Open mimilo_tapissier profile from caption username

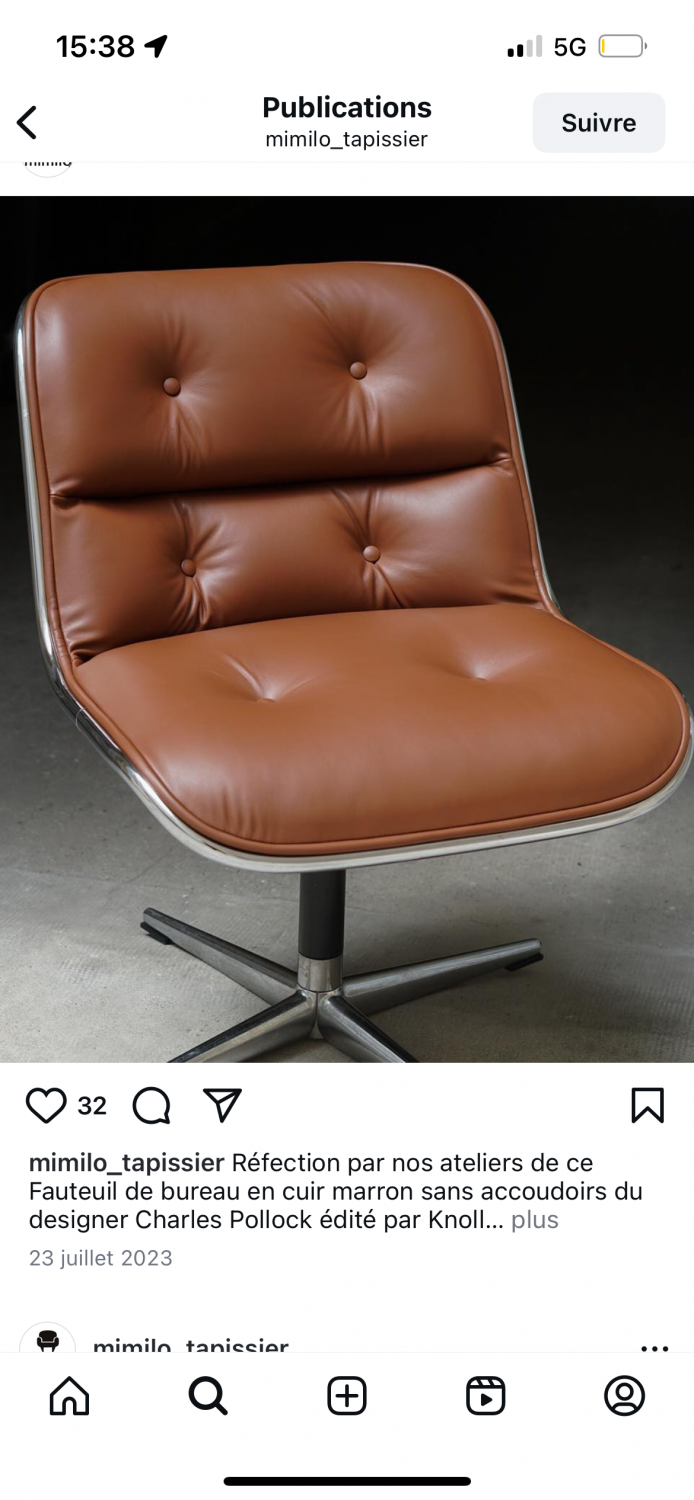[x=126, y=1163]
